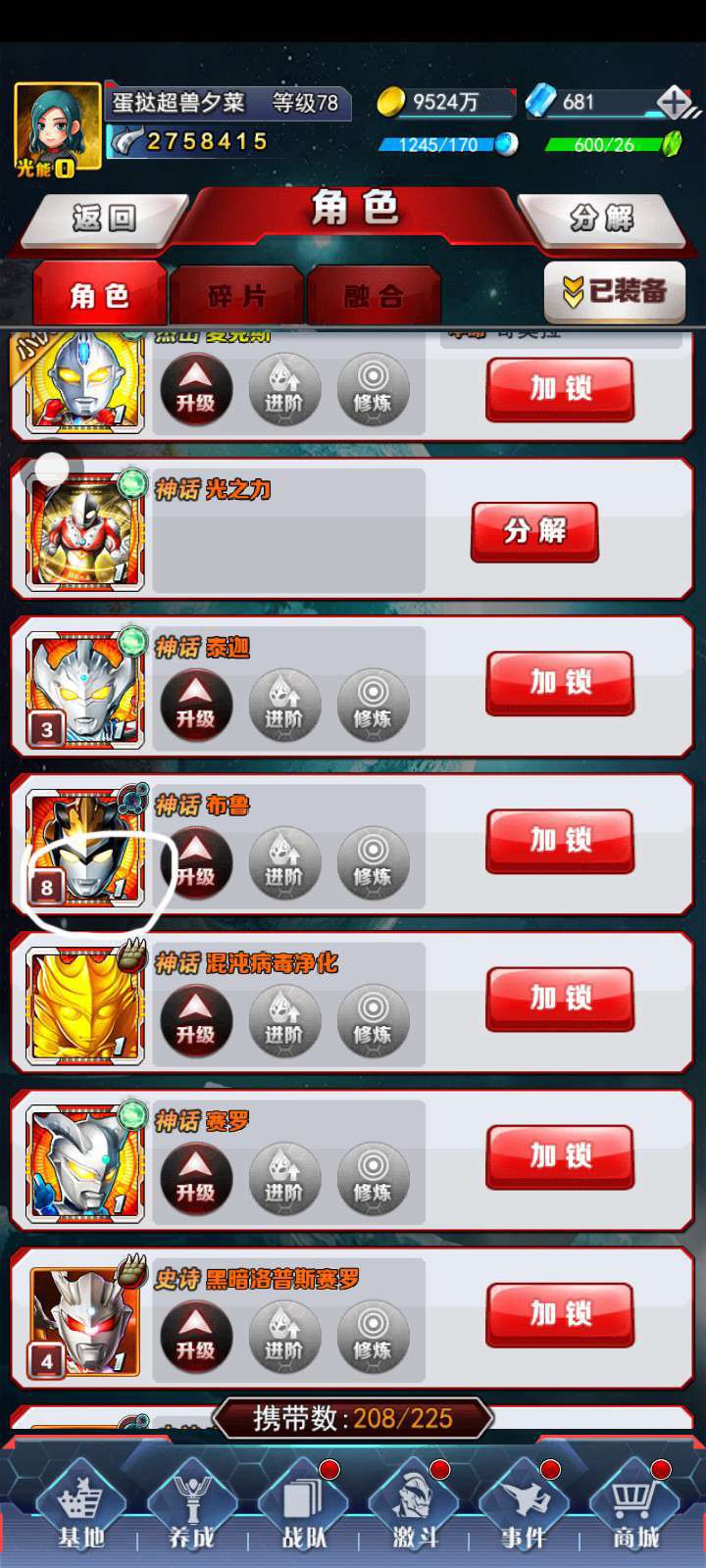The height and width of the screenshot is (1568, 706).
Task: Upgrade 神话 泰迦 with 升级
Action: click(196, 705)
